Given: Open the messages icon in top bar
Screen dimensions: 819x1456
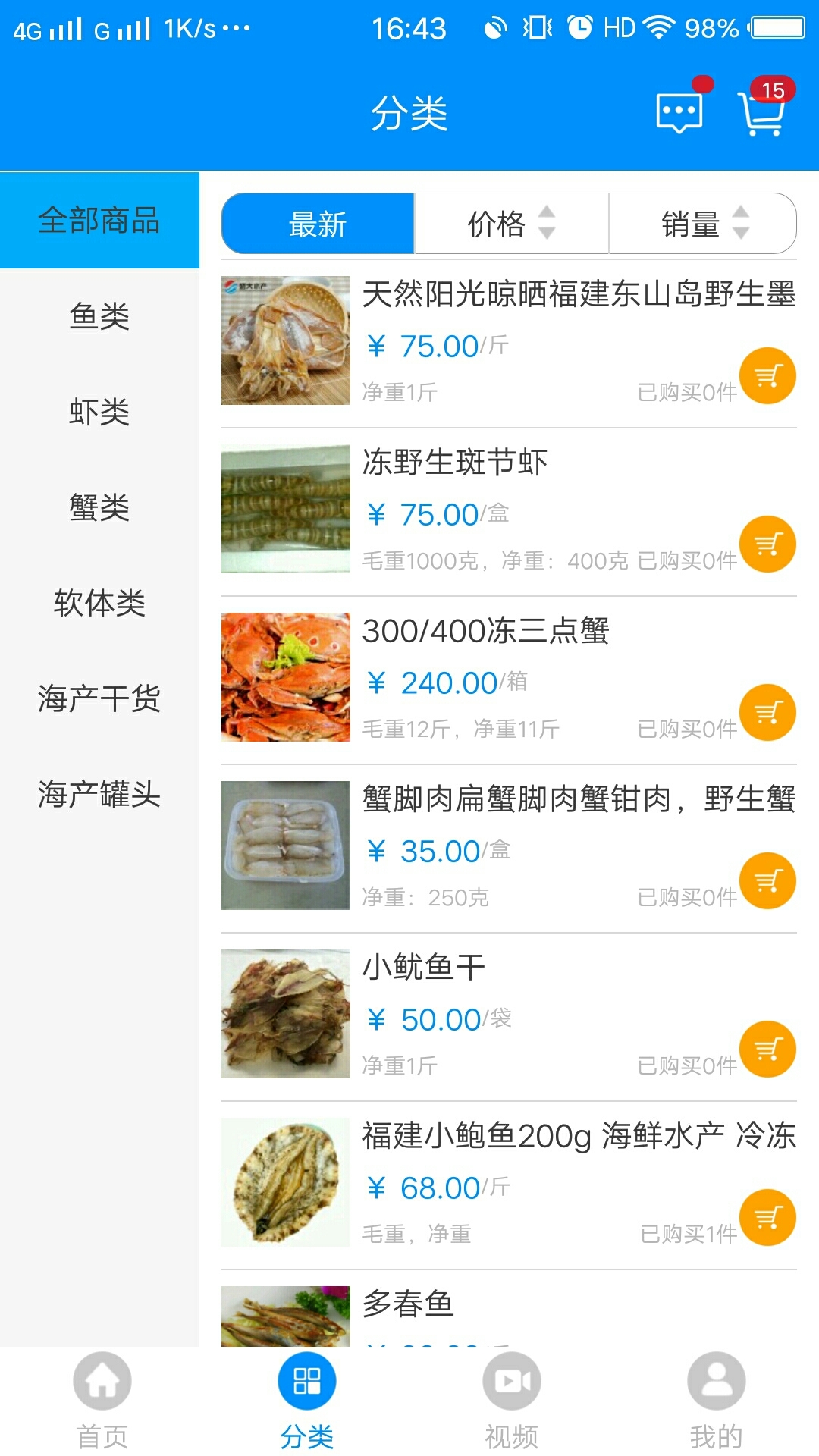Looking at the screenshot, I should pos(677,112).
